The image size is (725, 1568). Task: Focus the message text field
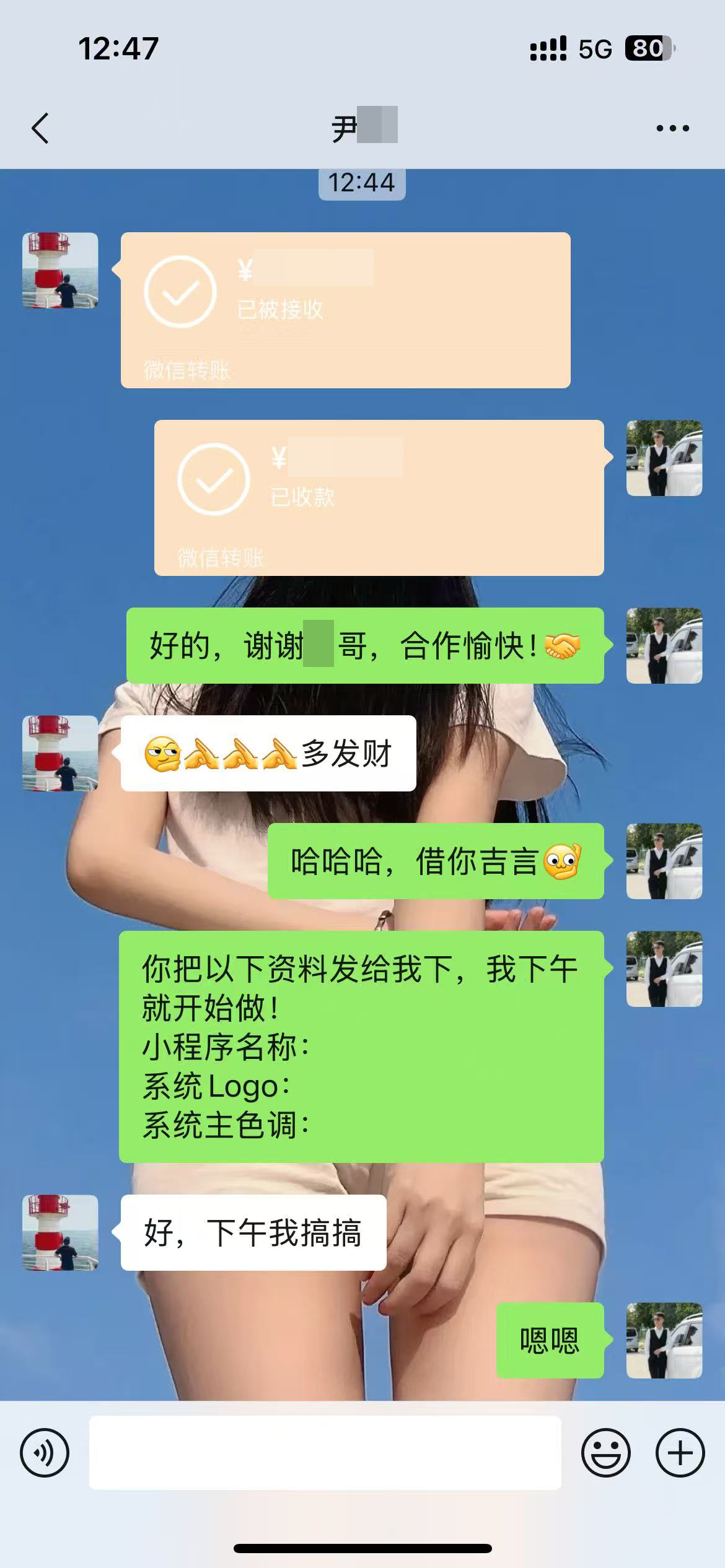(325, 1453)
